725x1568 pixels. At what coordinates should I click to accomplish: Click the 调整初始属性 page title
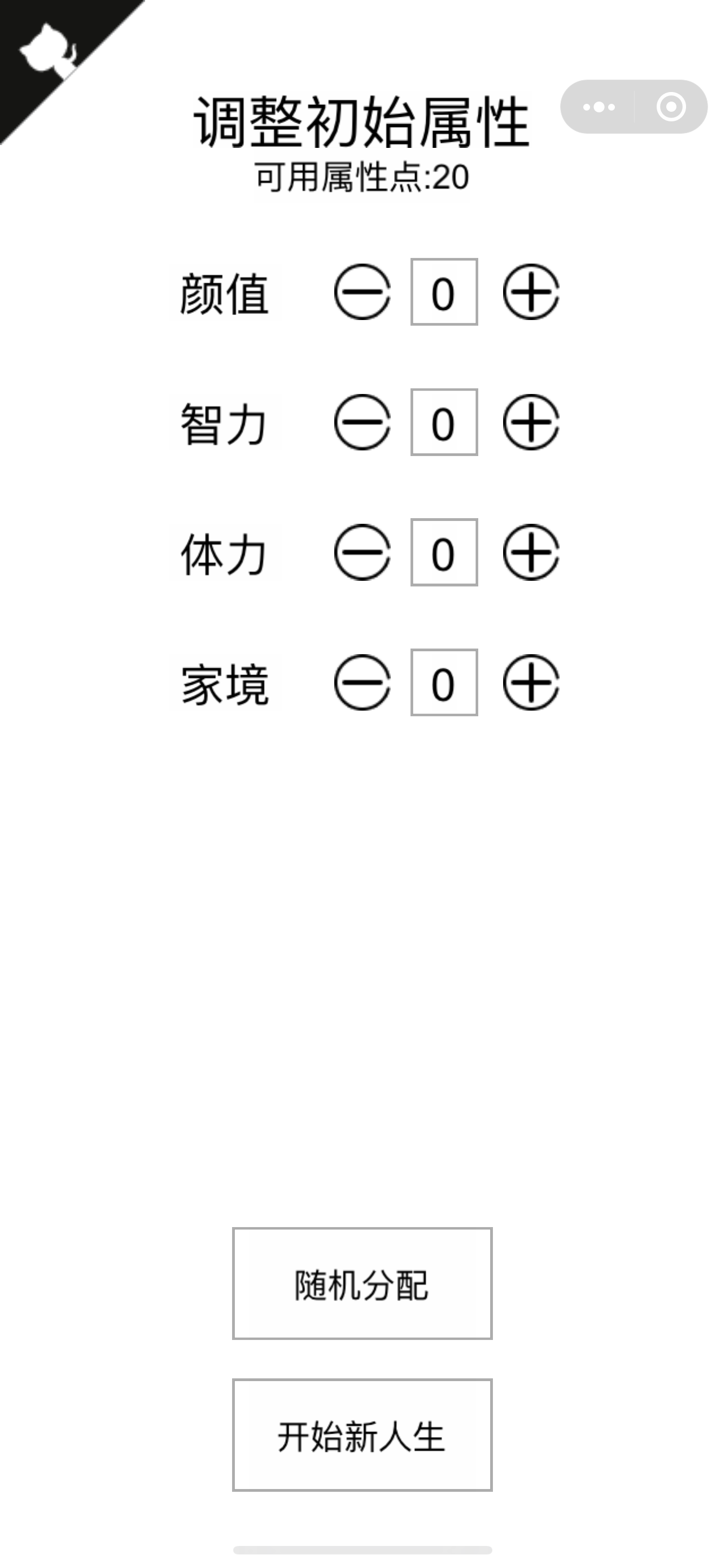(x=362, y=119)
